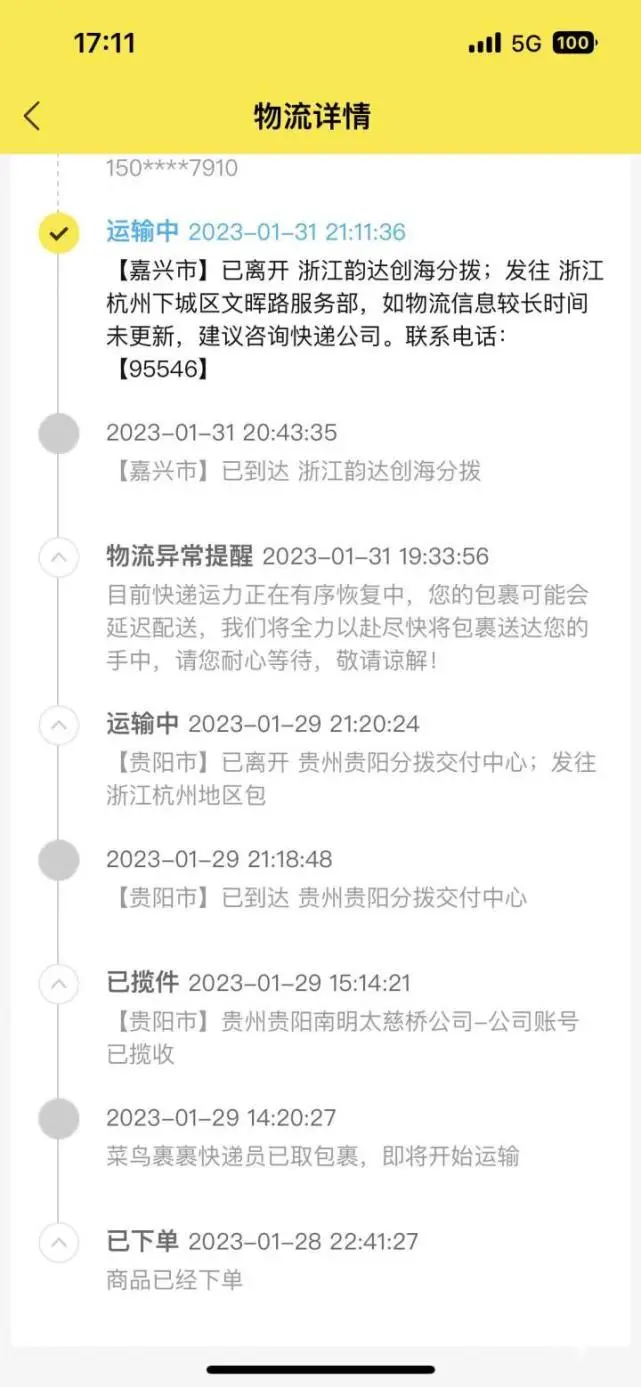The width and height of the screenshot is (641, 1387).
Task: Collapse the 已揽件 timeline entry
Action: [59, 983]
